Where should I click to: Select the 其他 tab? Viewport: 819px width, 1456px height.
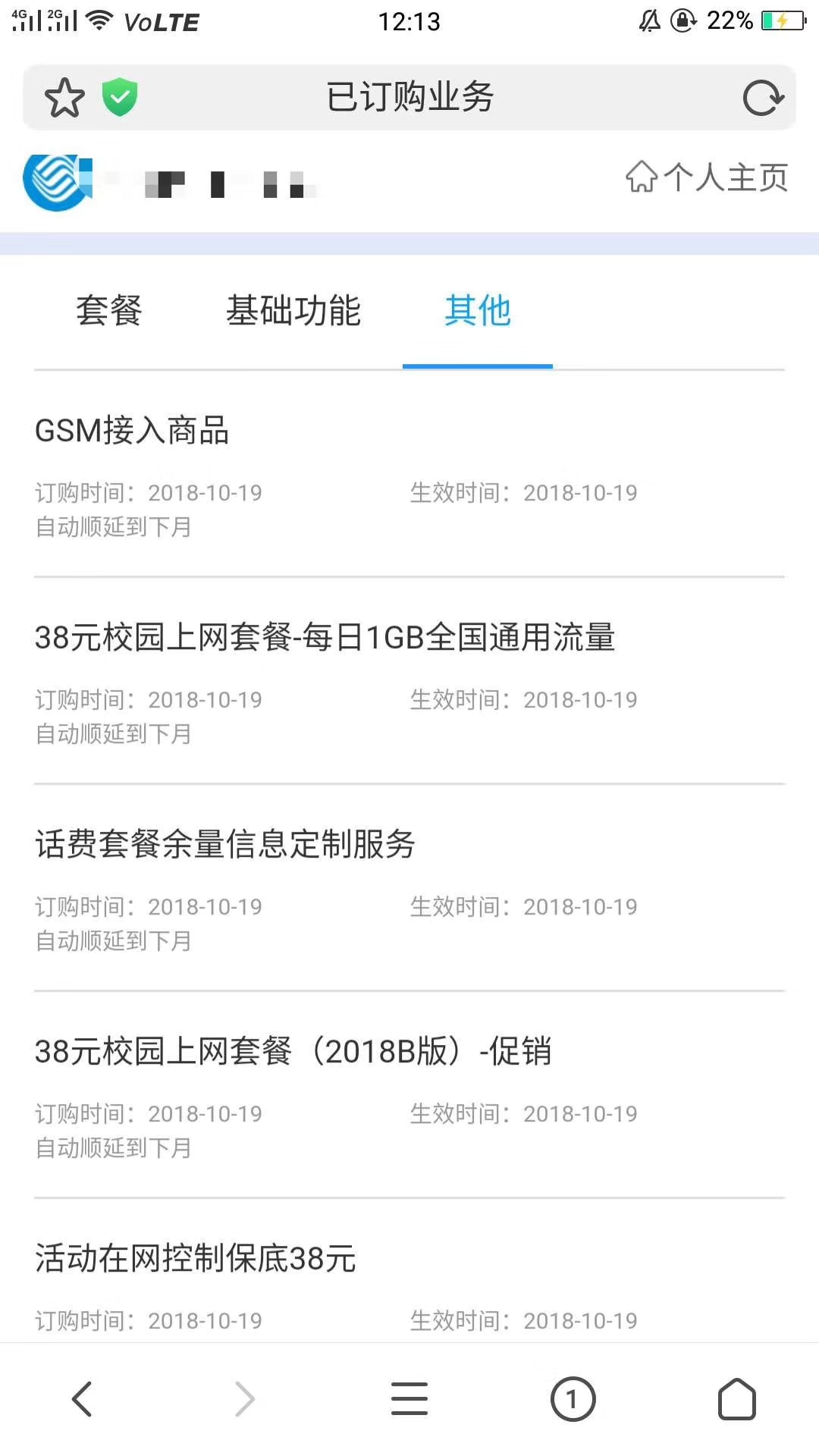click(x=478, y=311)
